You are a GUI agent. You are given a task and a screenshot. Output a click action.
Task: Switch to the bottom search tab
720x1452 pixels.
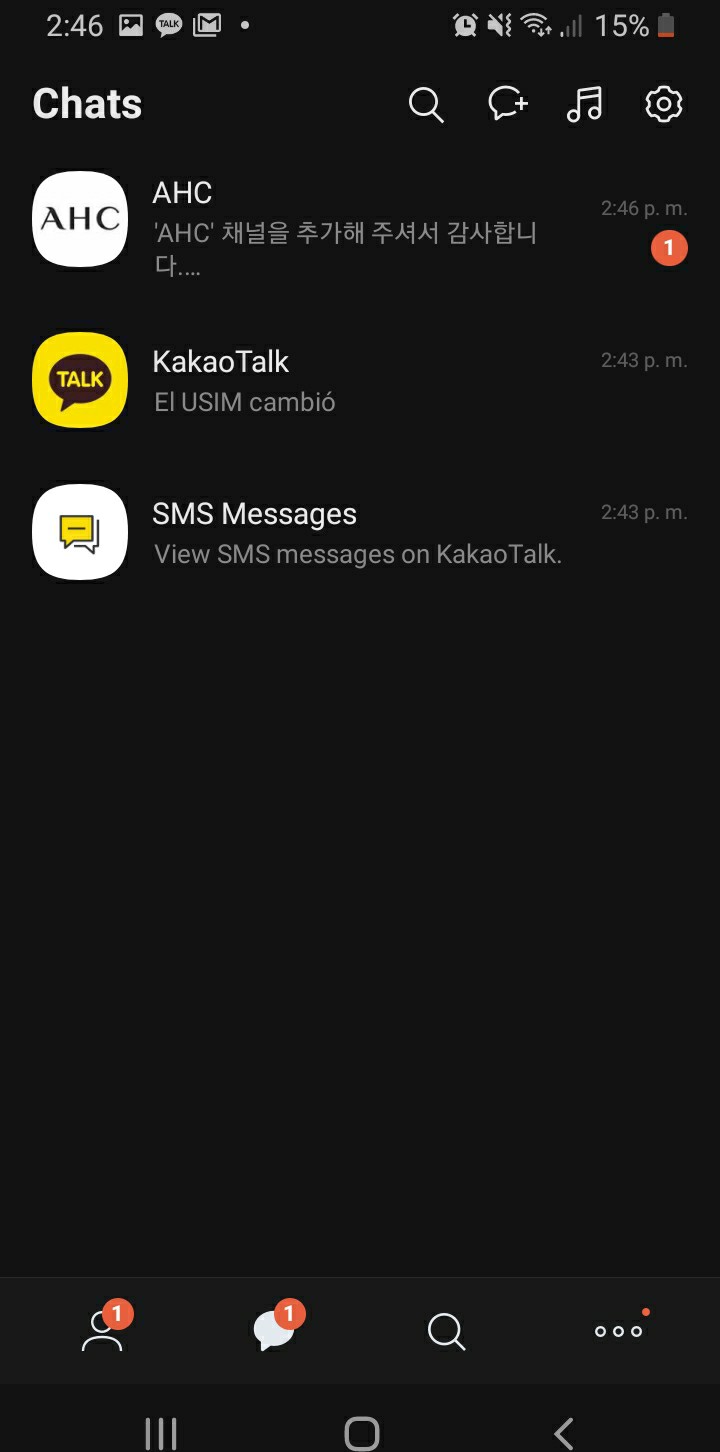pyautogui.click(x=446, y=1331)
